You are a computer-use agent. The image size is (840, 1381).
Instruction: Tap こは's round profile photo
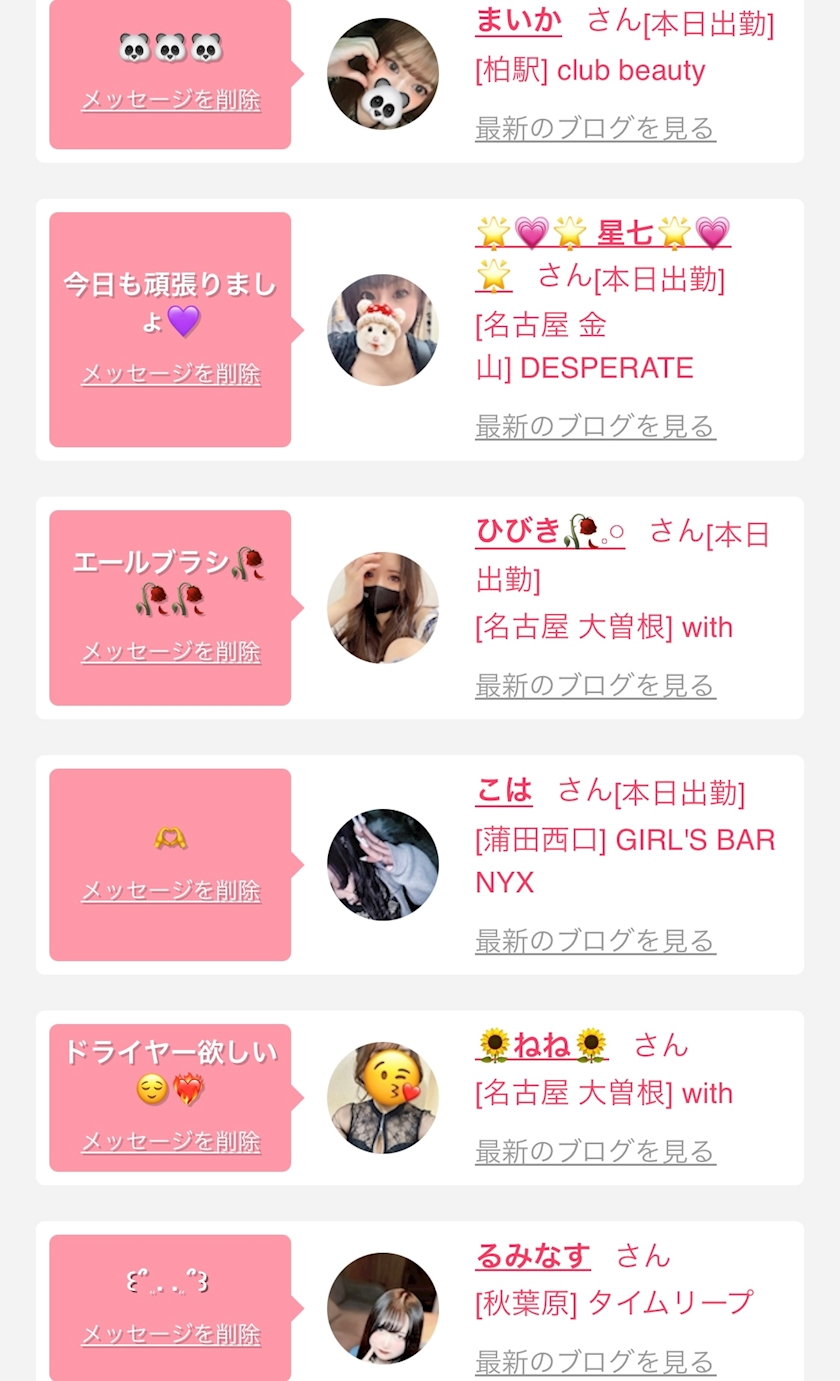pos(383,865)
